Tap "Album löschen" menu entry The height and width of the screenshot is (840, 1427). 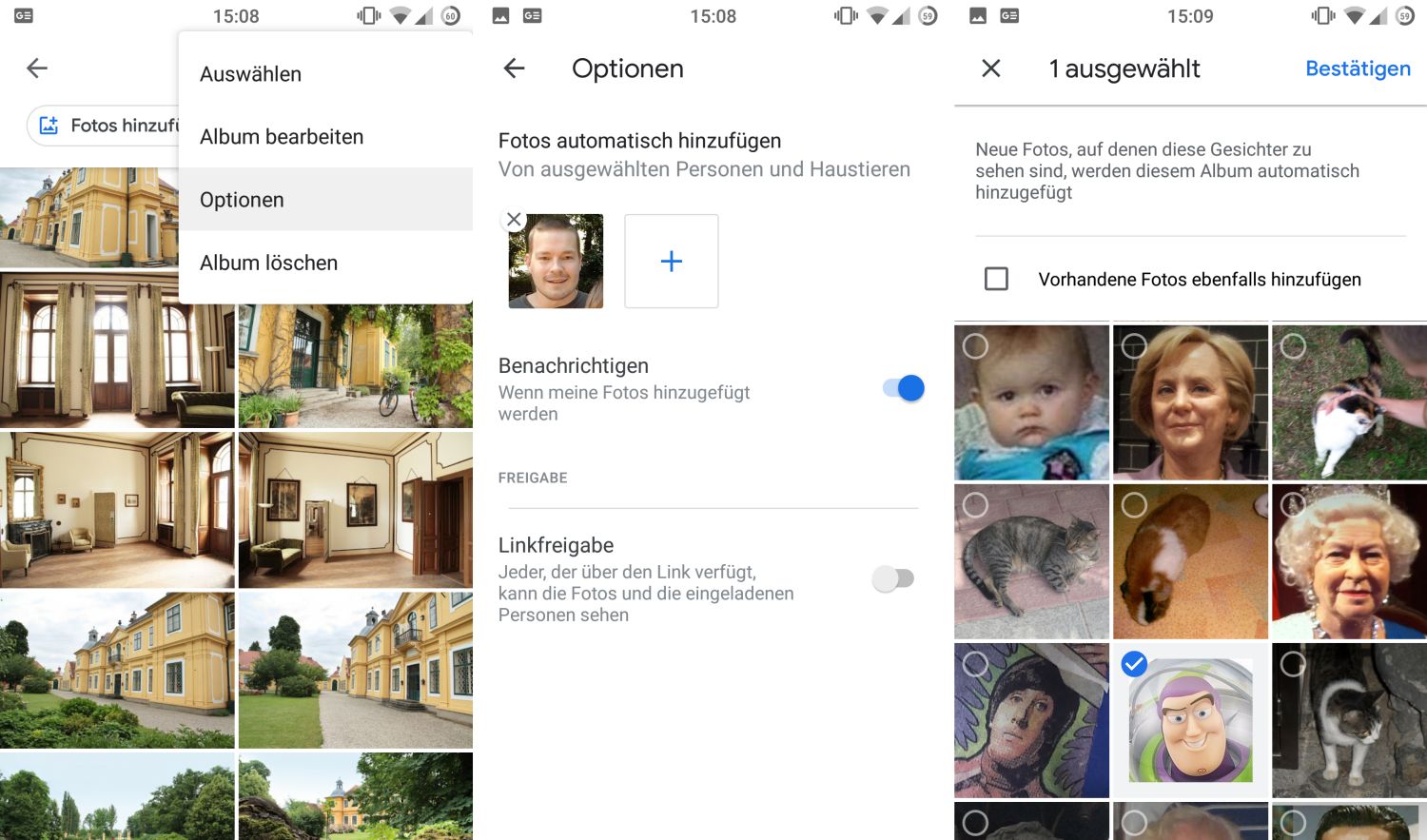point(268,263)
